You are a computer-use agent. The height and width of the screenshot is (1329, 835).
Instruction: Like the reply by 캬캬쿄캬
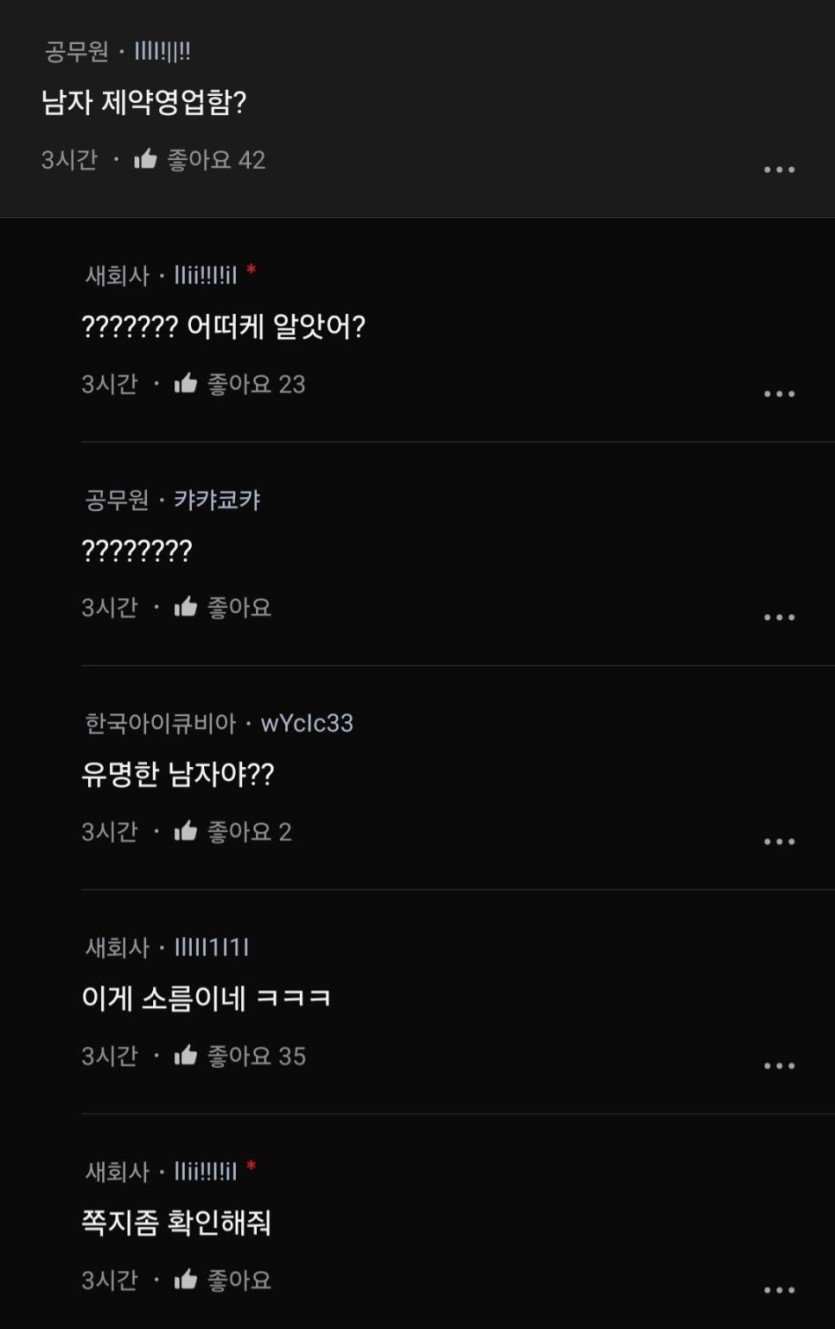pyautogui.click(x=186, y=608)
